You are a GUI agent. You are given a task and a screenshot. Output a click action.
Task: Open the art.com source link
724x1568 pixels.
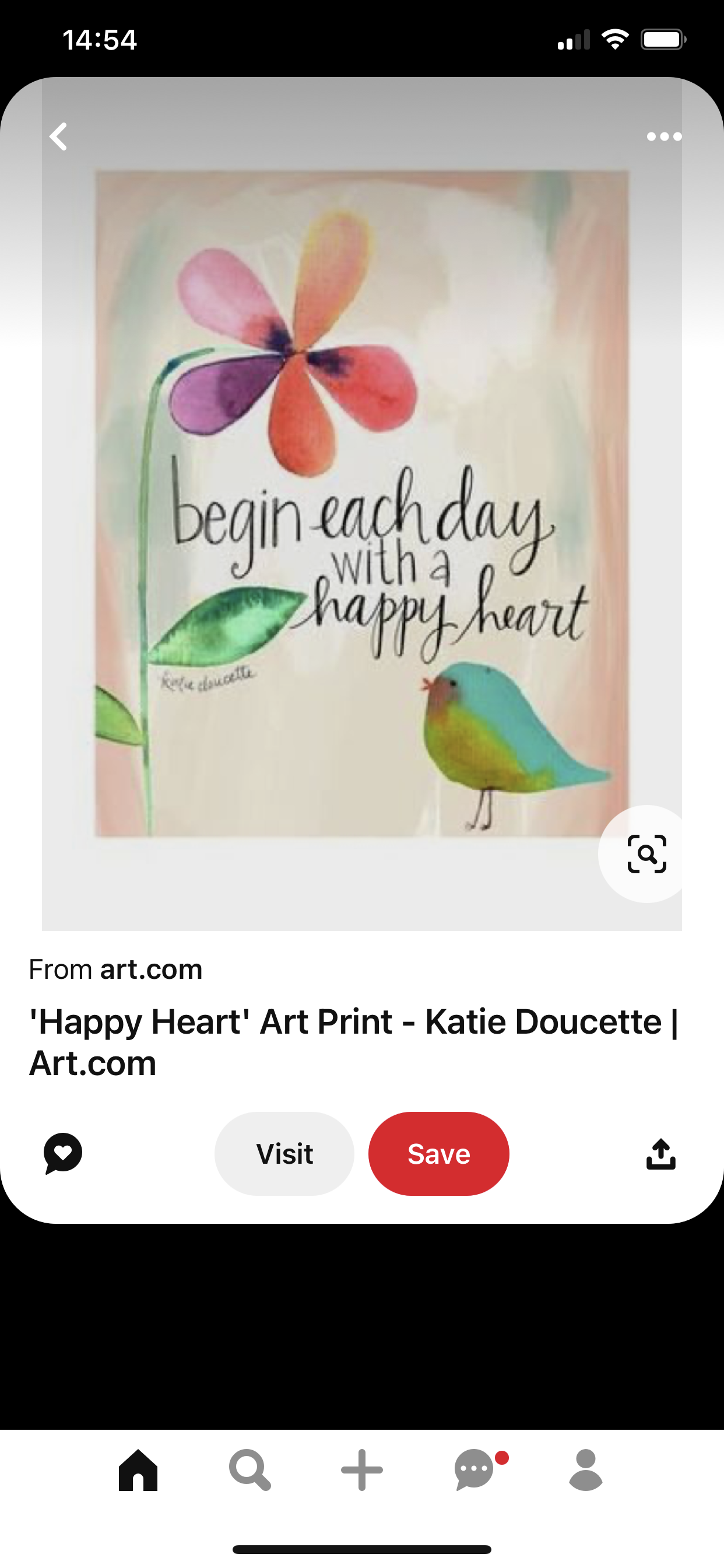151,969
